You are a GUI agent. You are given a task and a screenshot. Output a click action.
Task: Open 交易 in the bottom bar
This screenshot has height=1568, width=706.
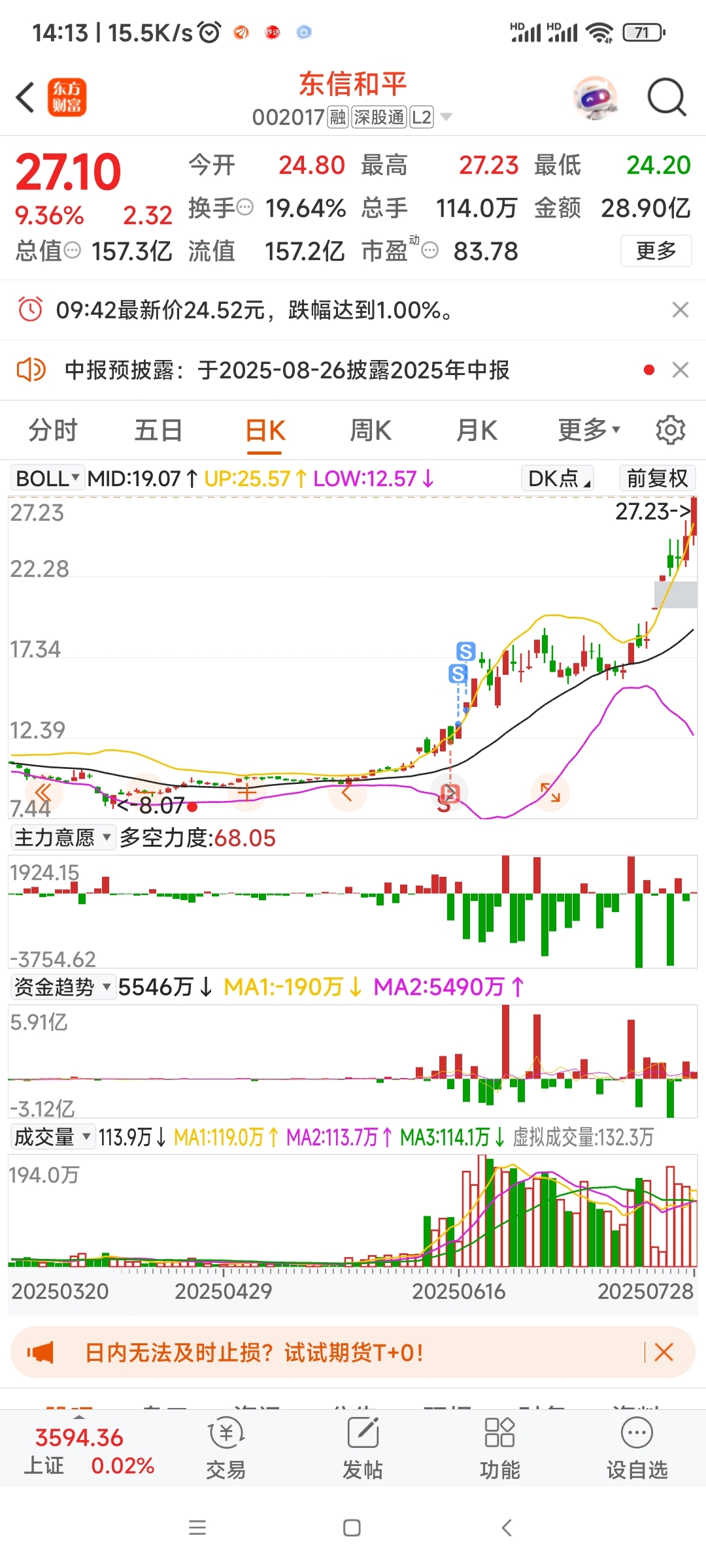click(x=226, y=1448)
